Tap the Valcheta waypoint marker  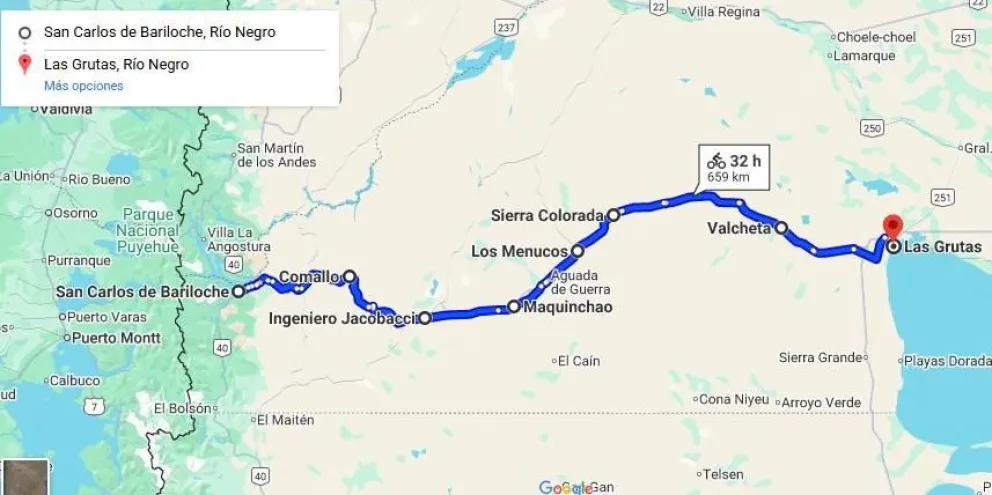pyautogui.click(x=781, y=228)
